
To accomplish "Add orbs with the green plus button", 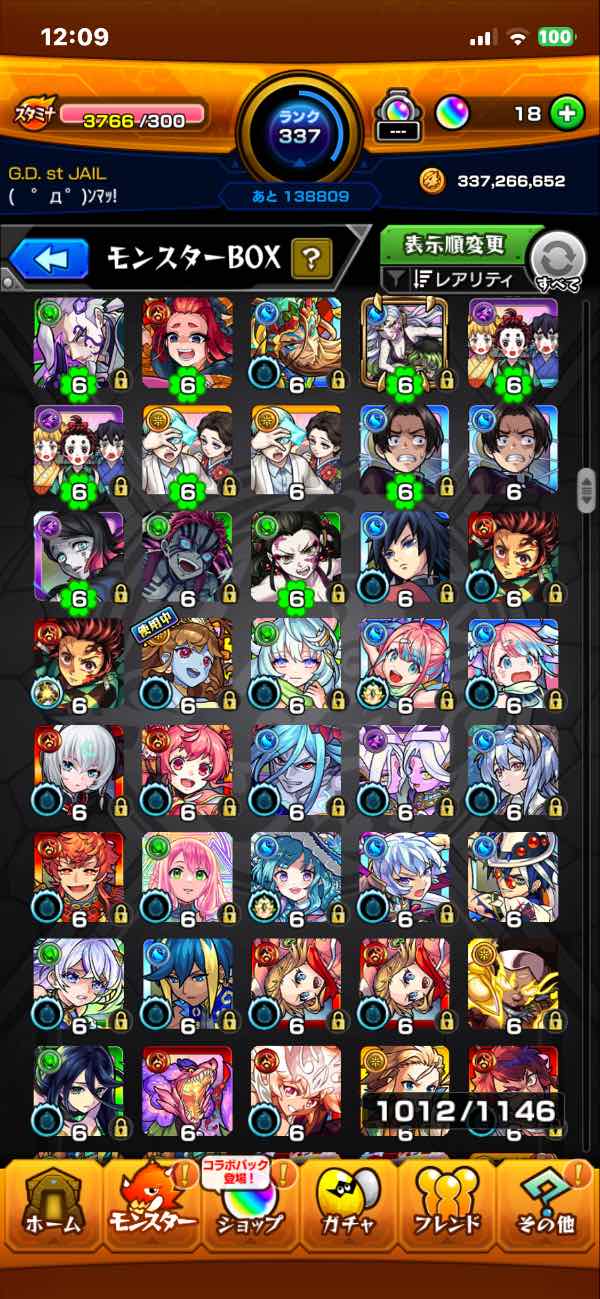I will (567, 114).
